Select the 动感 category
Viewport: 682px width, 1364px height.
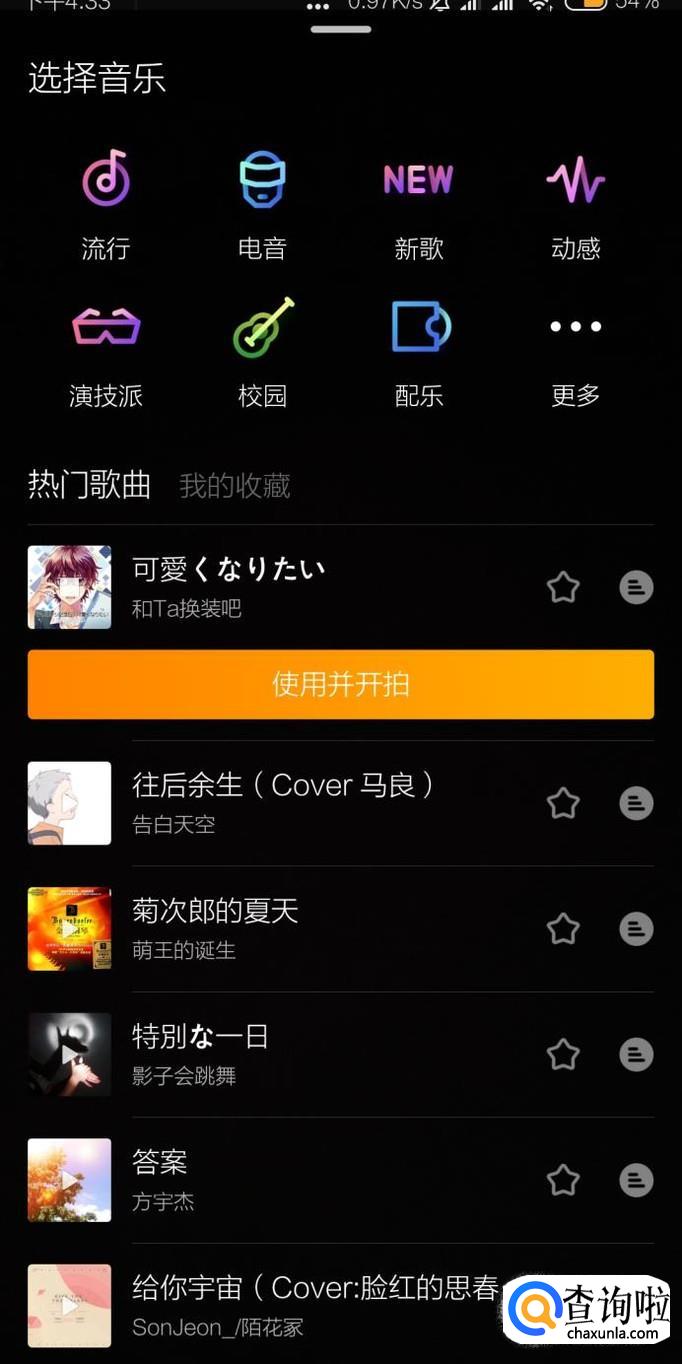coord(575,204)
